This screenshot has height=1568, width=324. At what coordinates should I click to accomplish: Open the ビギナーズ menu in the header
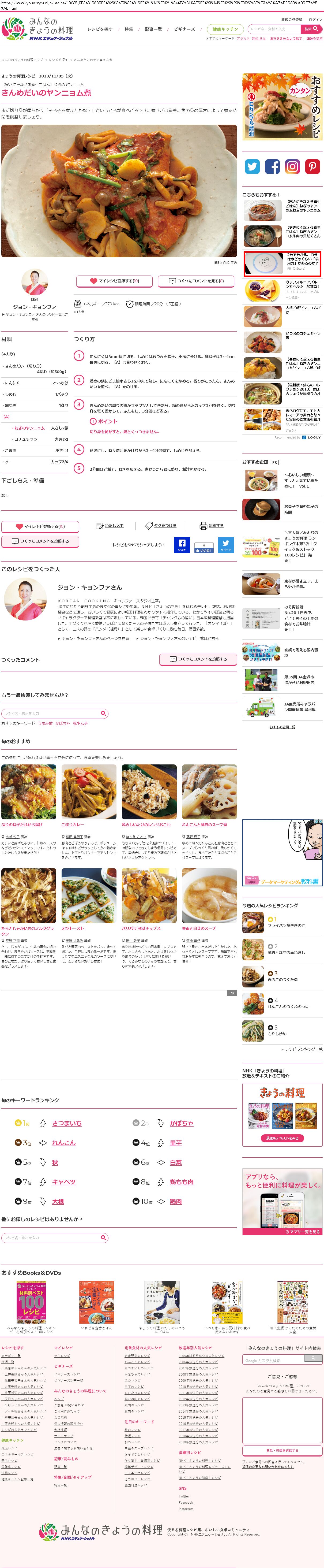point(184,29)
